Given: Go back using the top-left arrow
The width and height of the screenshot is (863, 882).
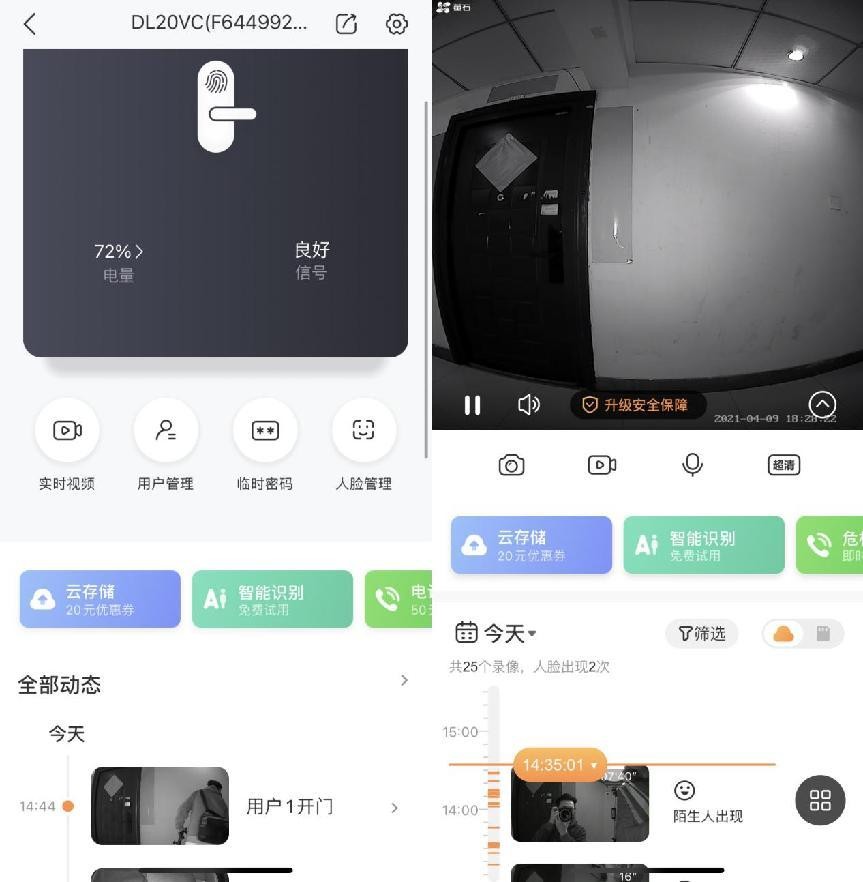Looking at the screenshot, I should [30, 25].
